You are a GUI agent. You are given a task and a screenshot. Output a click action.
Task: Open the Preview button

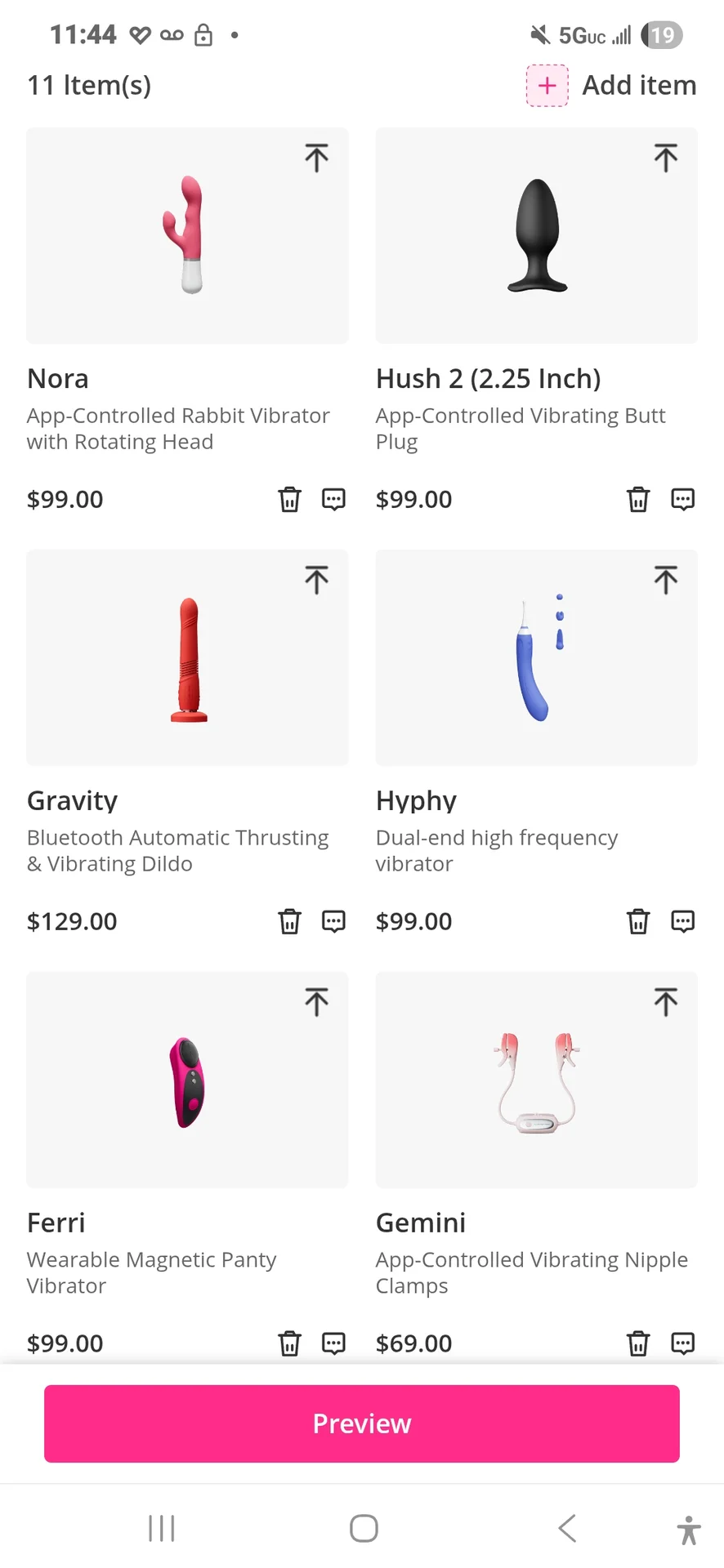tap(362, 1423)
